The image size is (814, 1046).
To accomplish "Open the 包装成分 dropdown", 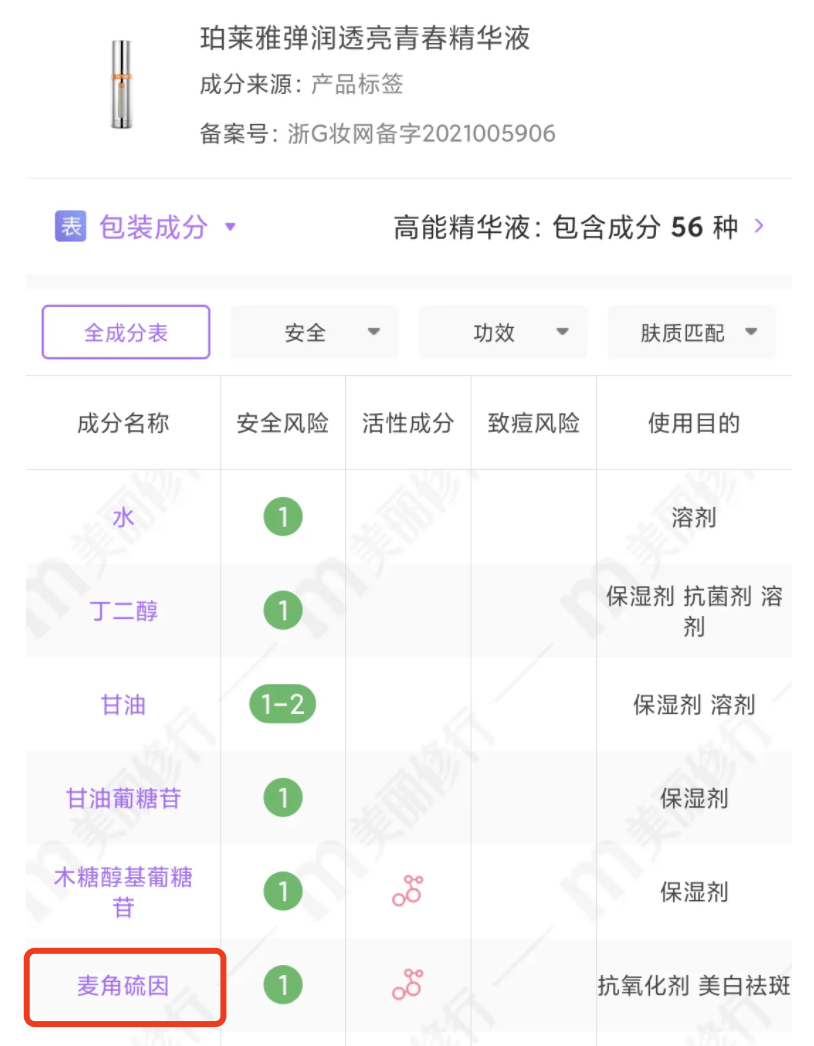I will 230,228.
